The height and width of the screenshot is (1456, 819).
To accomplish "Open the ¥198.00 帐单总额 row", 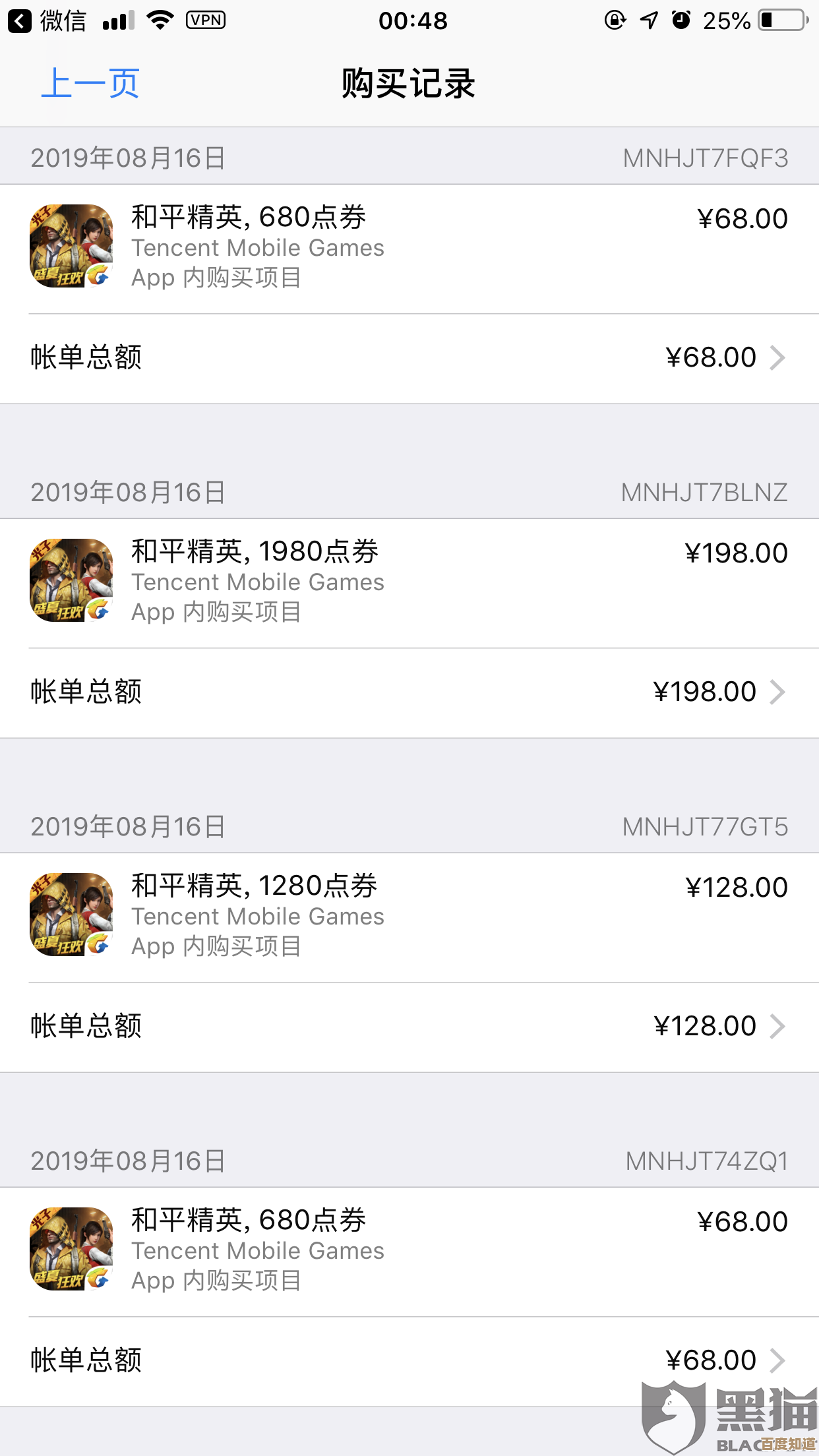I will [409, 692].
